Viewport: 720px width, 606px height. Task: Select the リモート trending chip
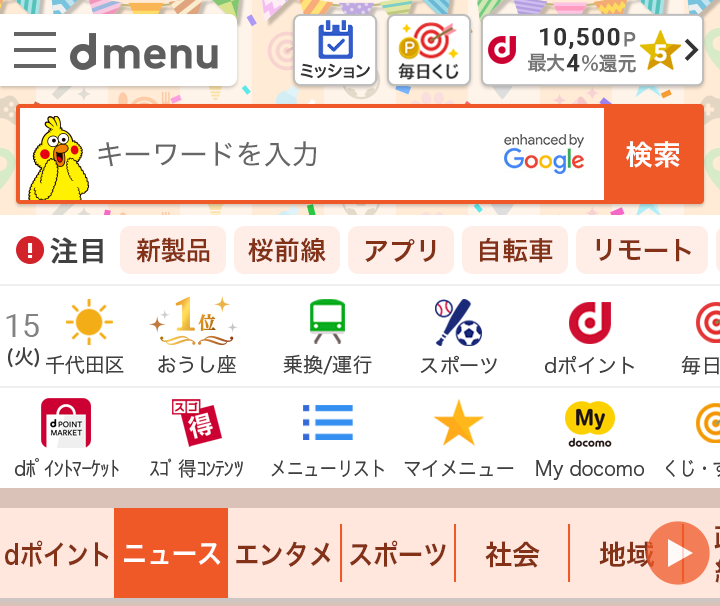click(642, 250)
